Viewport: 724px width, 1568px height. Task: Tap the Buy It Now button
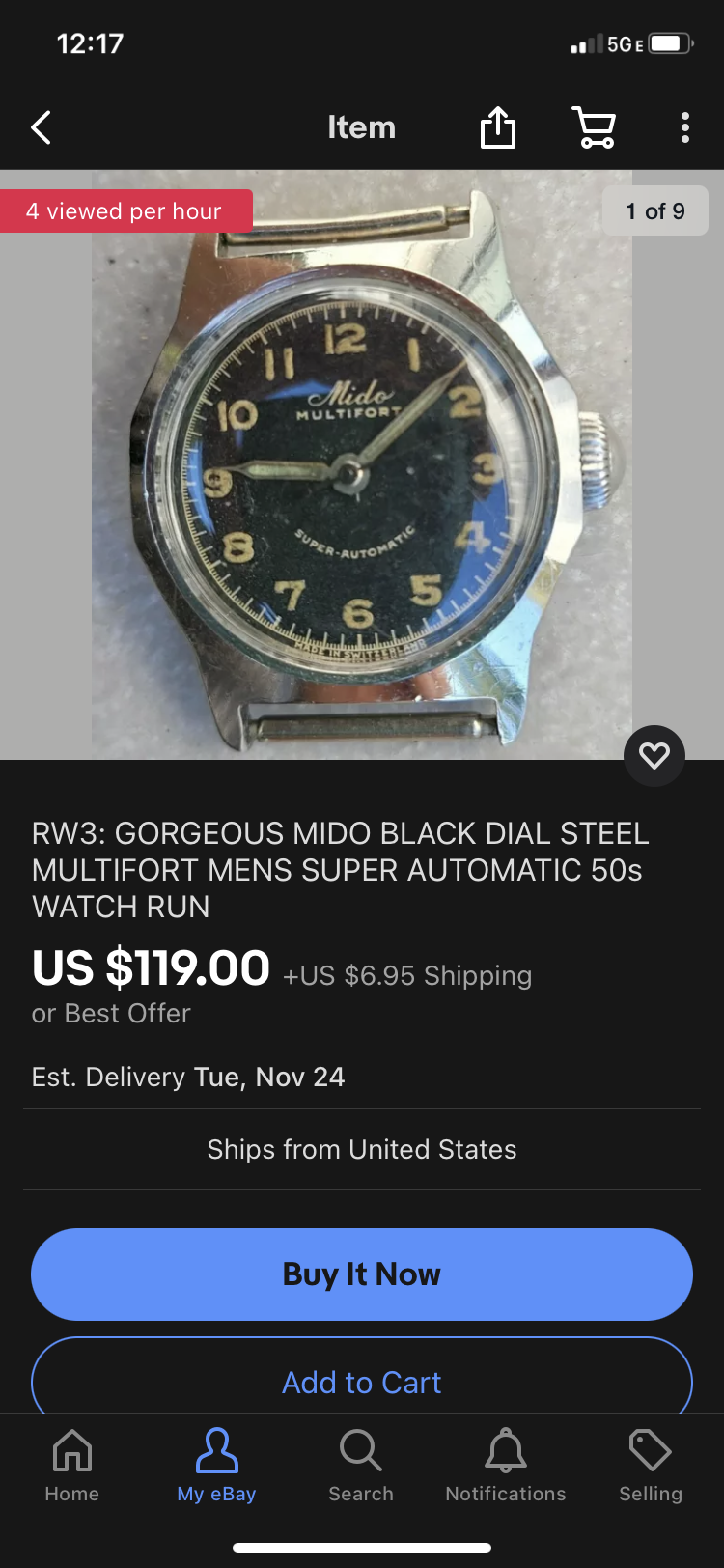pyautogui.click(x=362, y=1274)
